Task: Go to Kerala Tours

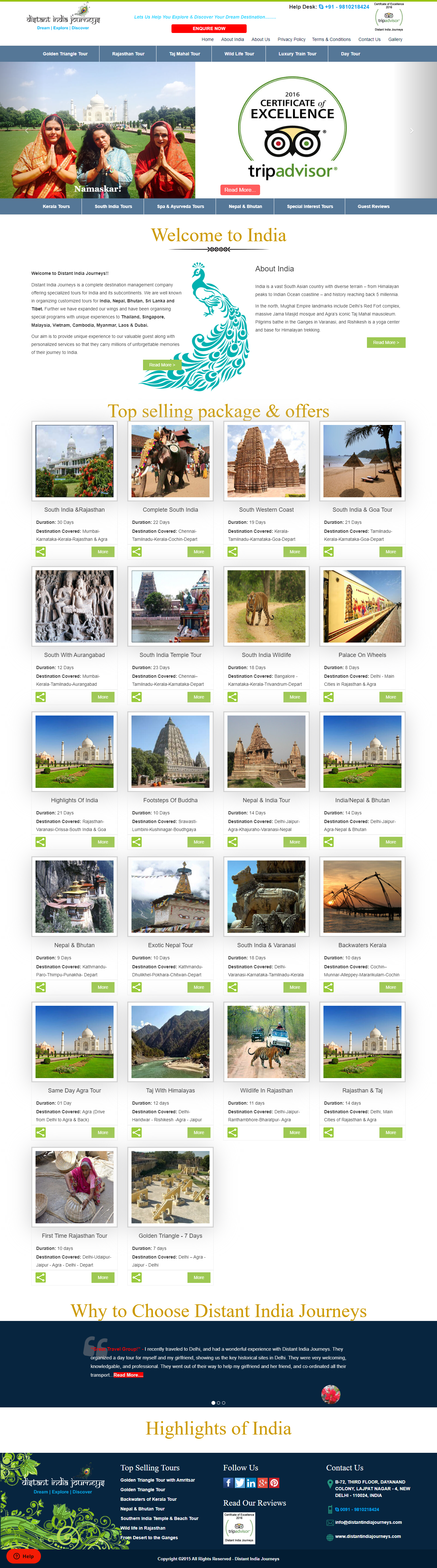Action: coord(56,206)
